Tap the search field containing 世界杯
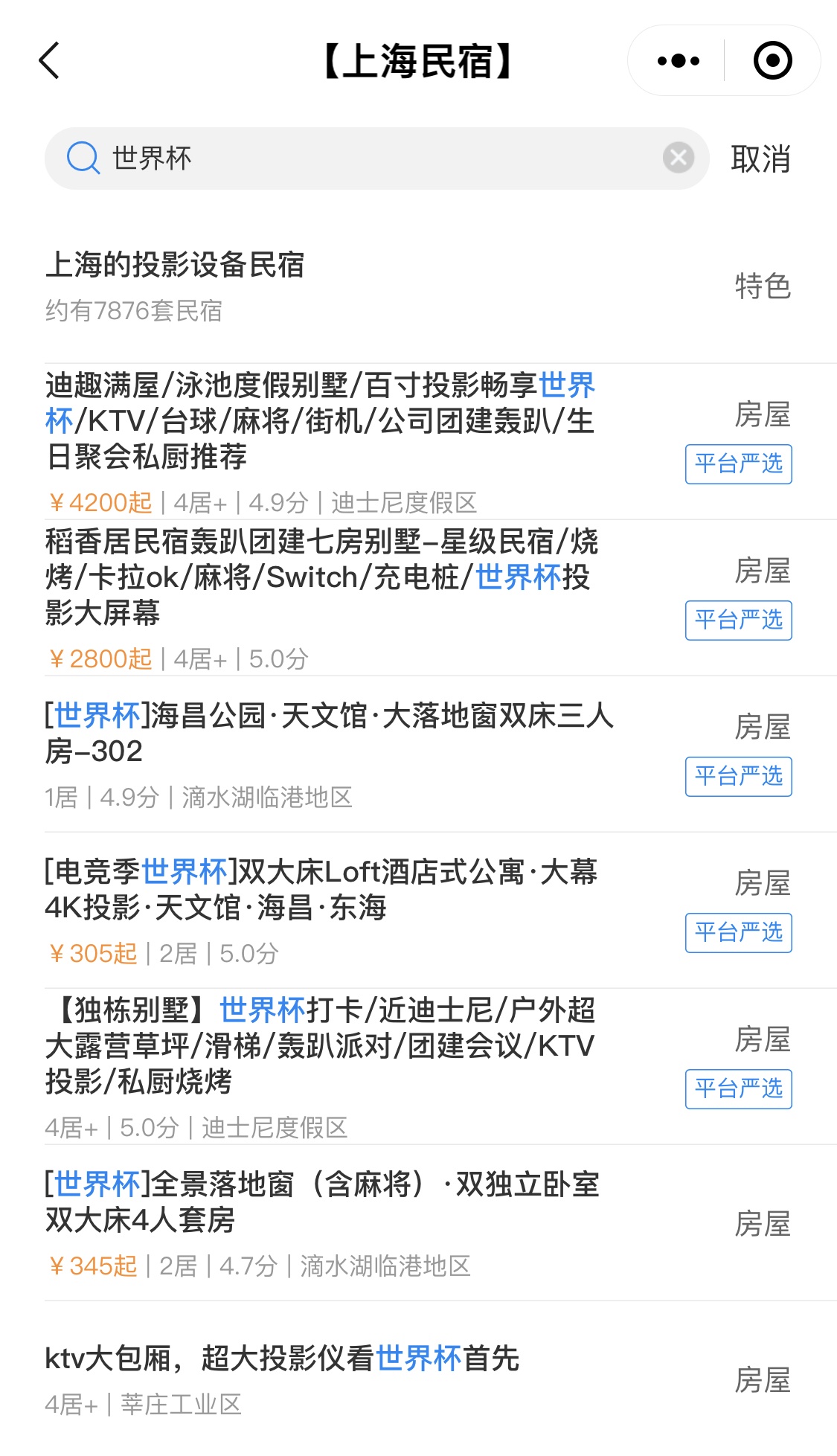Viewport: 837px width, 1456px height. (x=372, y=158)
